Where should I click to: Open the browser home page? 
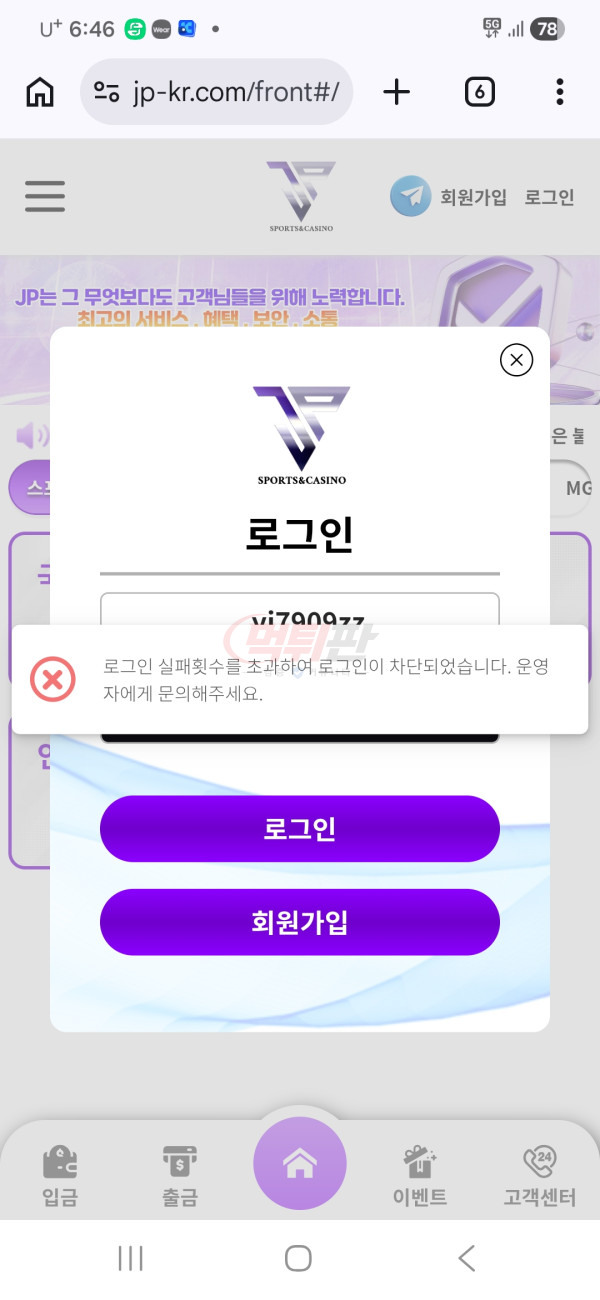pos(40,92)
